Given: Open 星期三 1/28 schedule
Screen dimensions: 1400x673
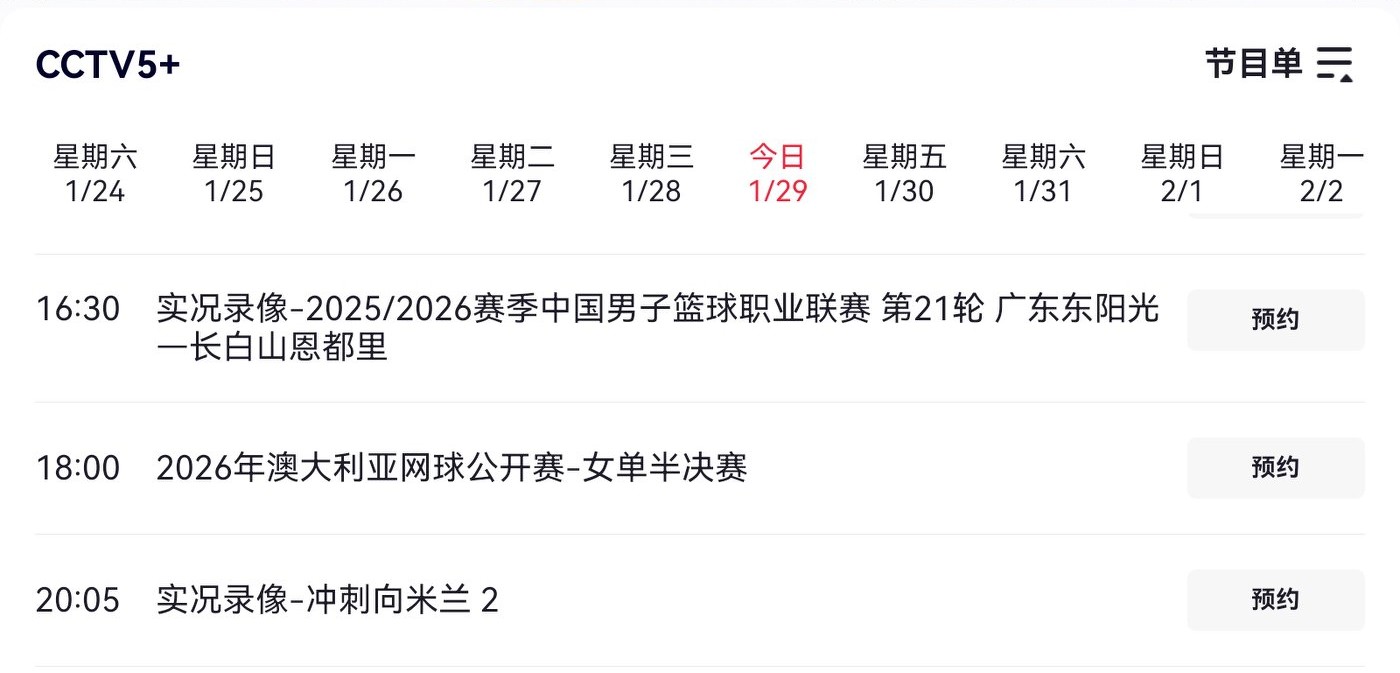Looking at the screenshot, I should tap(651, 174).
